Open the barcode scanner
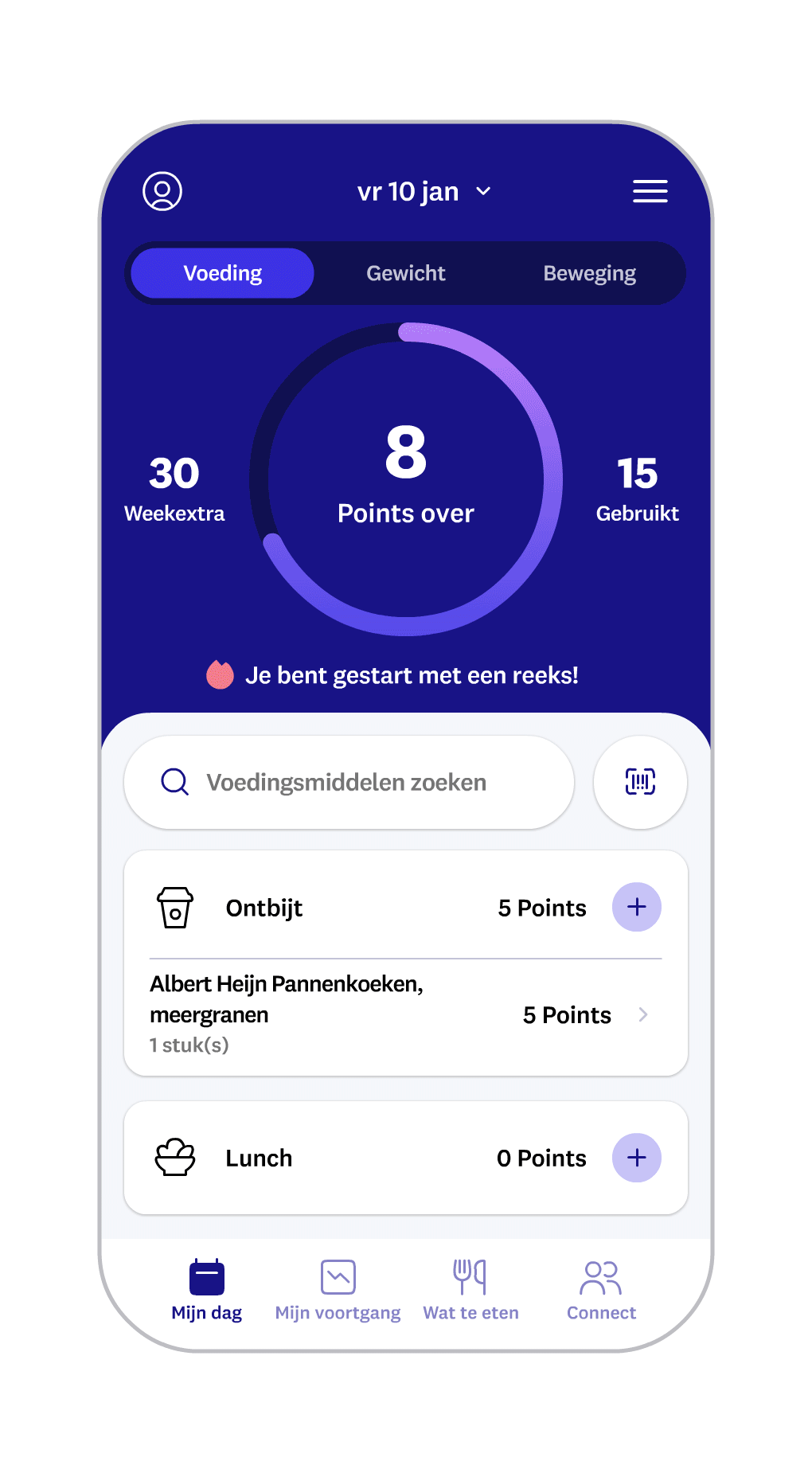This screenshot has width=812, height=1473. [x=640, y=782]
